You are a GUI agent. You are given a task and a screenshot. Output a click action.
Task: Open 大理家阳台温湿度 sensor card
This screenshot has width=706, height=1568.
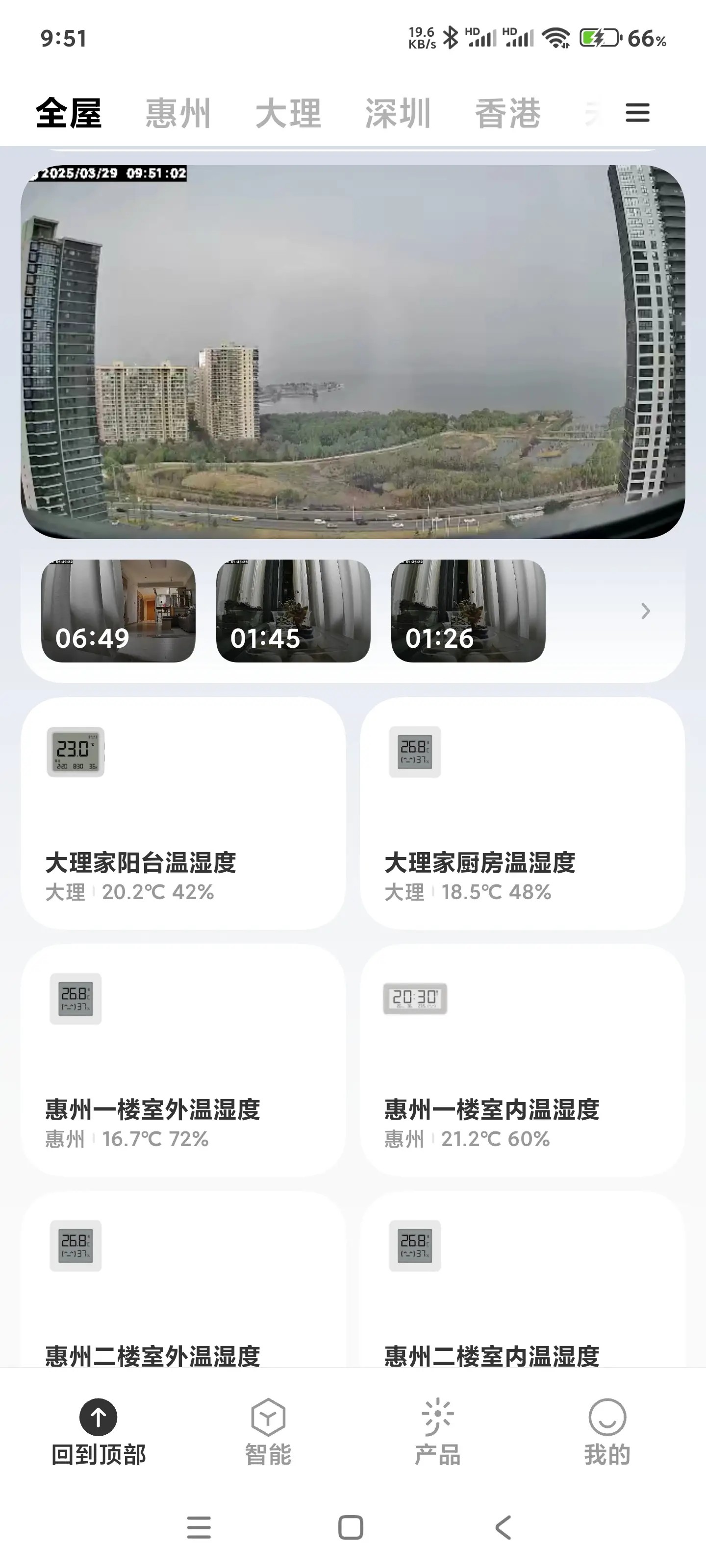[x=183, y=813]
